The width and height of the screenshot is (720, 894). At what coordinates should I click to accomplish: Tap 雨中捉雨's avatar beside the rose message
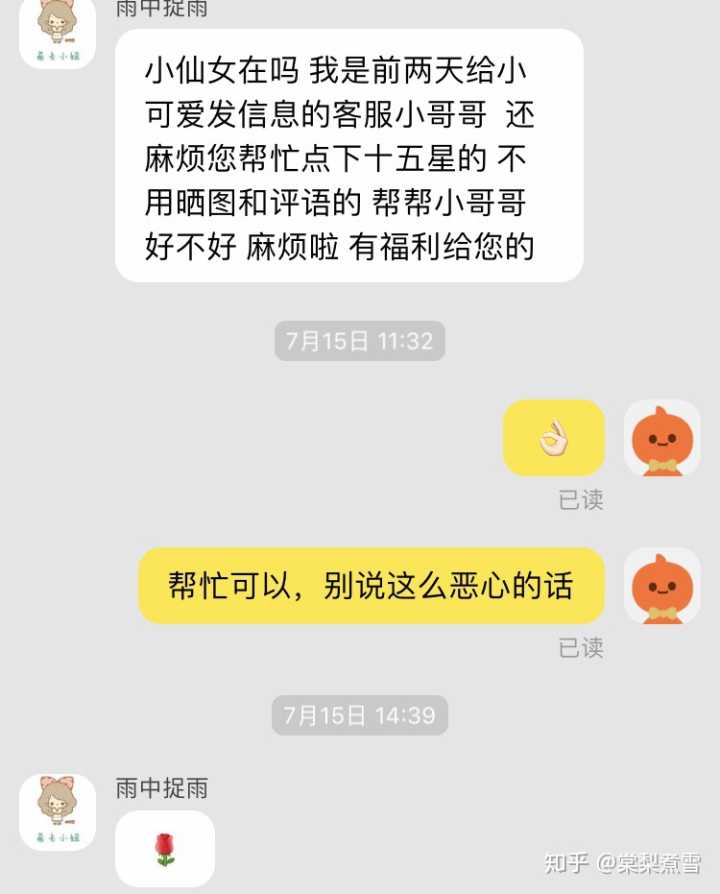(57, 812)
